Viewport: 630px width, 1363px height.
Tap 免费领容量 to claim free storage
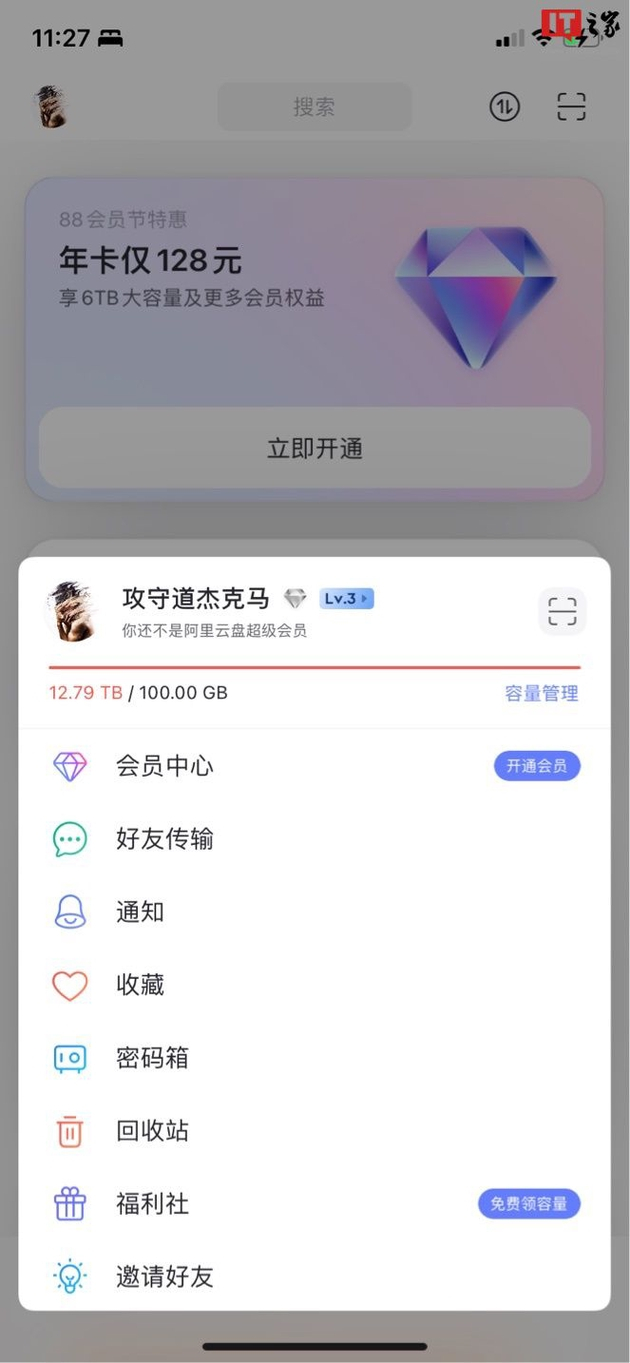[529, 1204]
